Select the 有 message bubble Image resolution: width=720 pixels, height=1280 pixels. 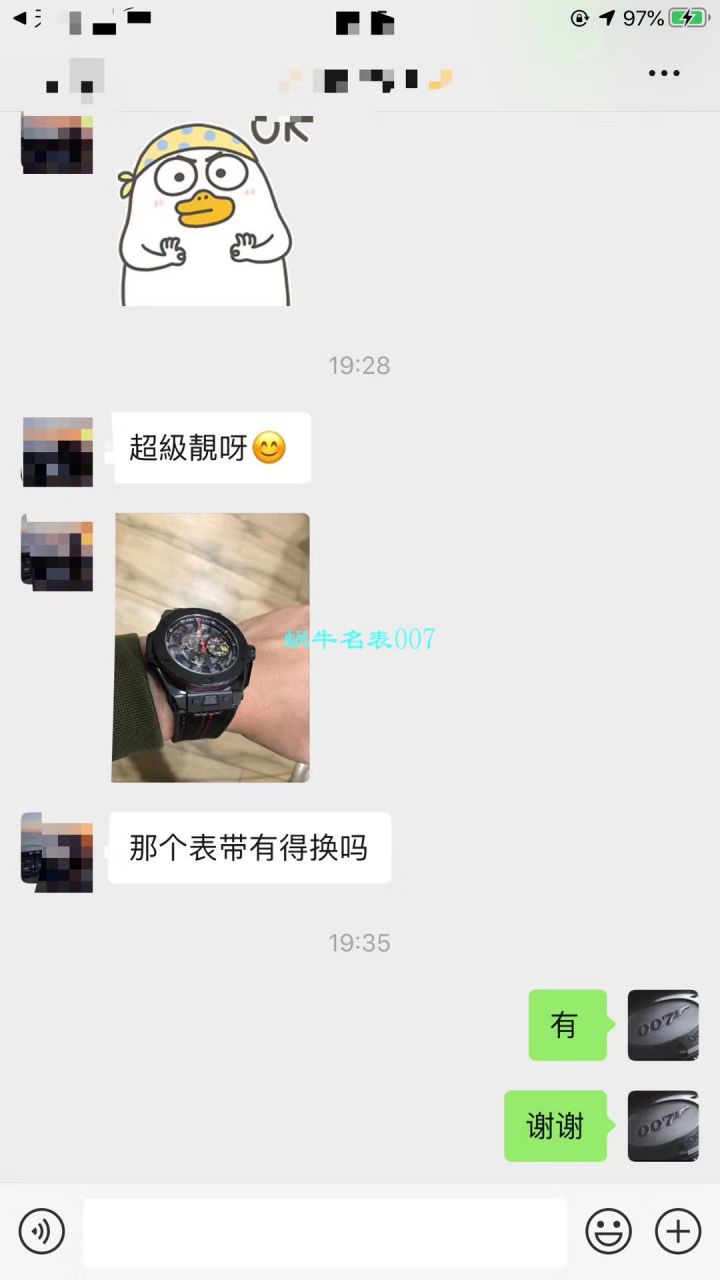point(567,1025)
